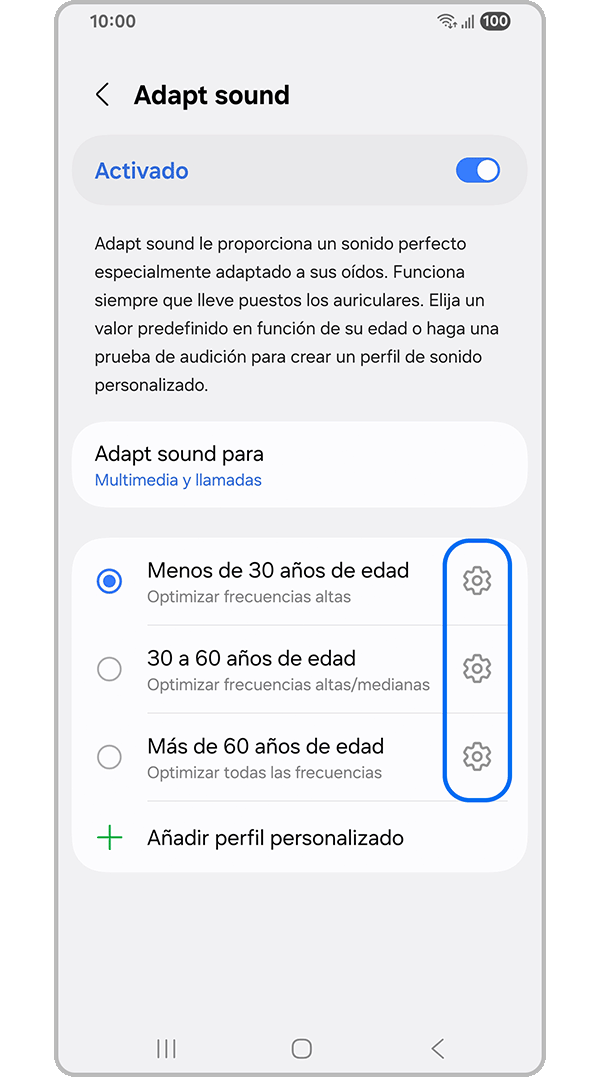Go to the home screen
600x1077 pixels.
(x=301, y=1048)
